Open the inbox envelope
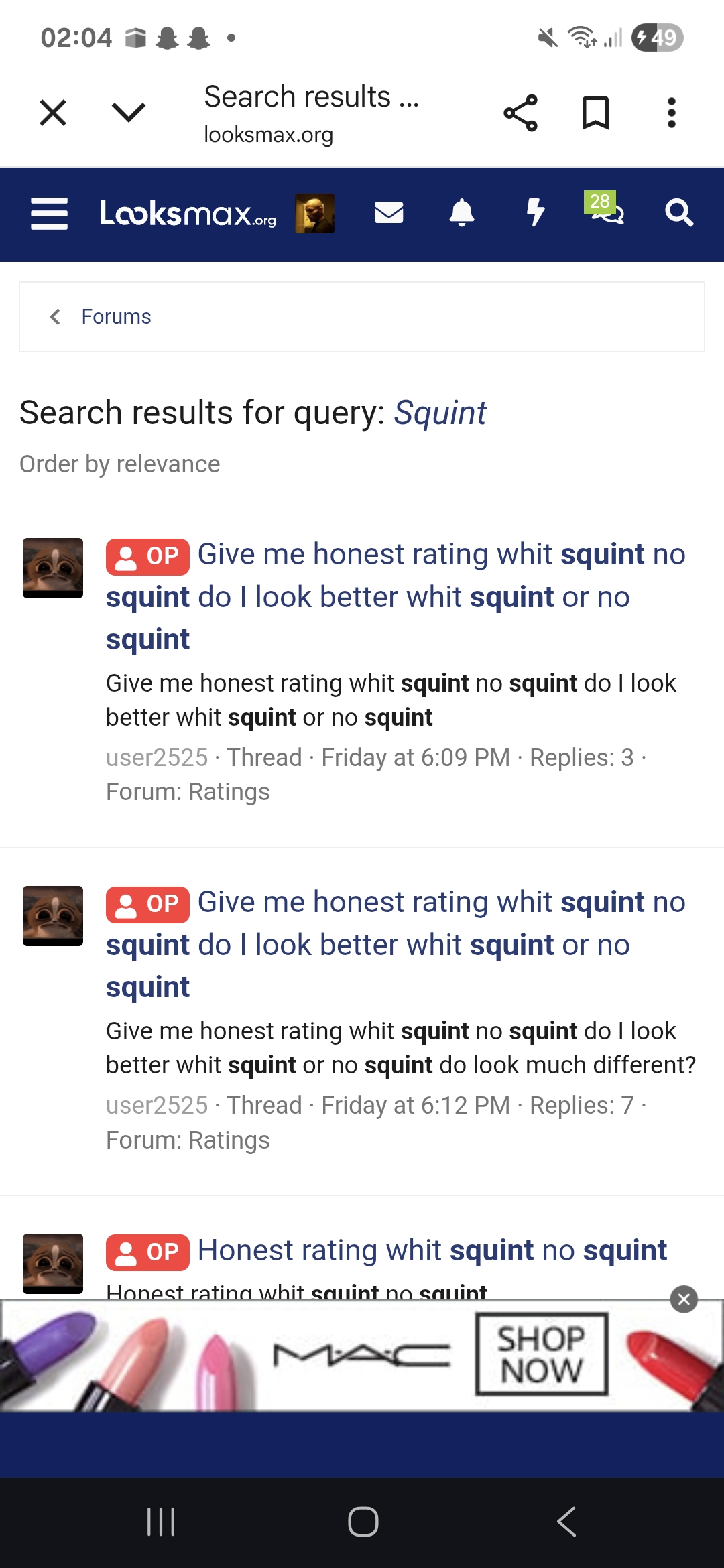This screenshot has width=724, height=1568. coord(389,214)
